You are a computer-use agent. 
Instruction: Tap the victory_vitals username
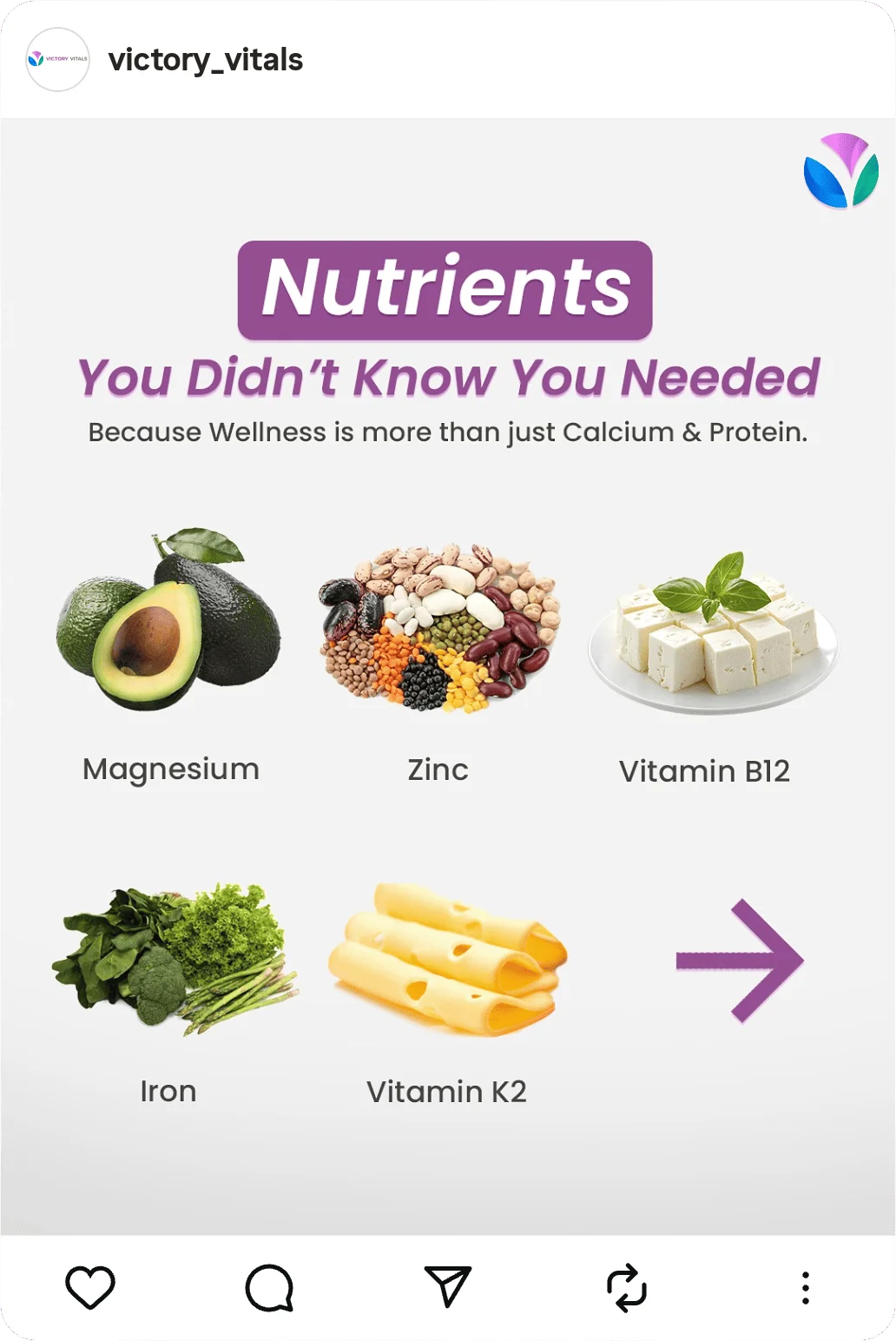coord(206,60)
